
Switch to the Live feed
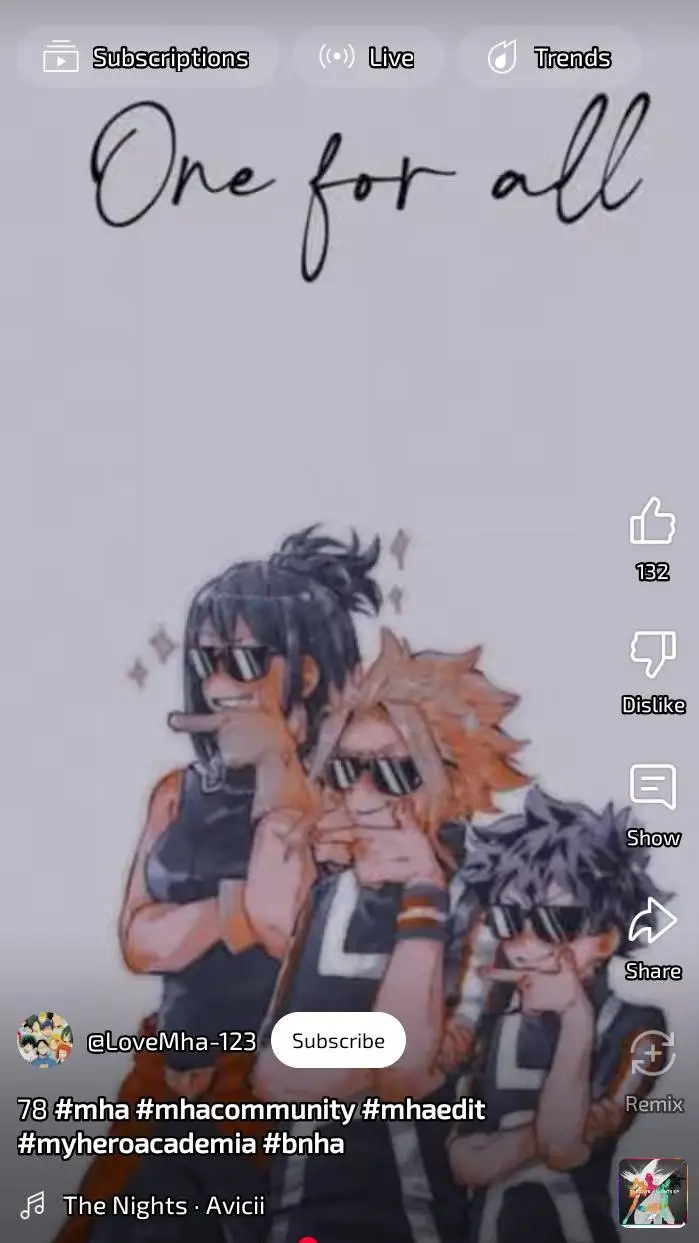(366, 58)
